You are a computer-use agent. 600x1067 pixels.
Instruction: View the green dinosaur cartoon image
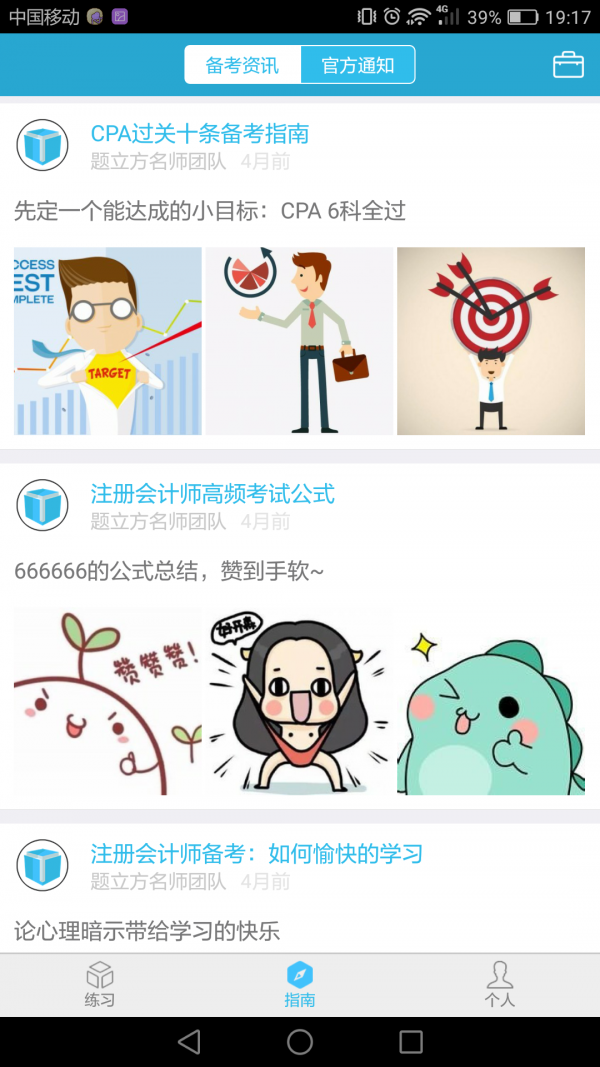point(491,701)
